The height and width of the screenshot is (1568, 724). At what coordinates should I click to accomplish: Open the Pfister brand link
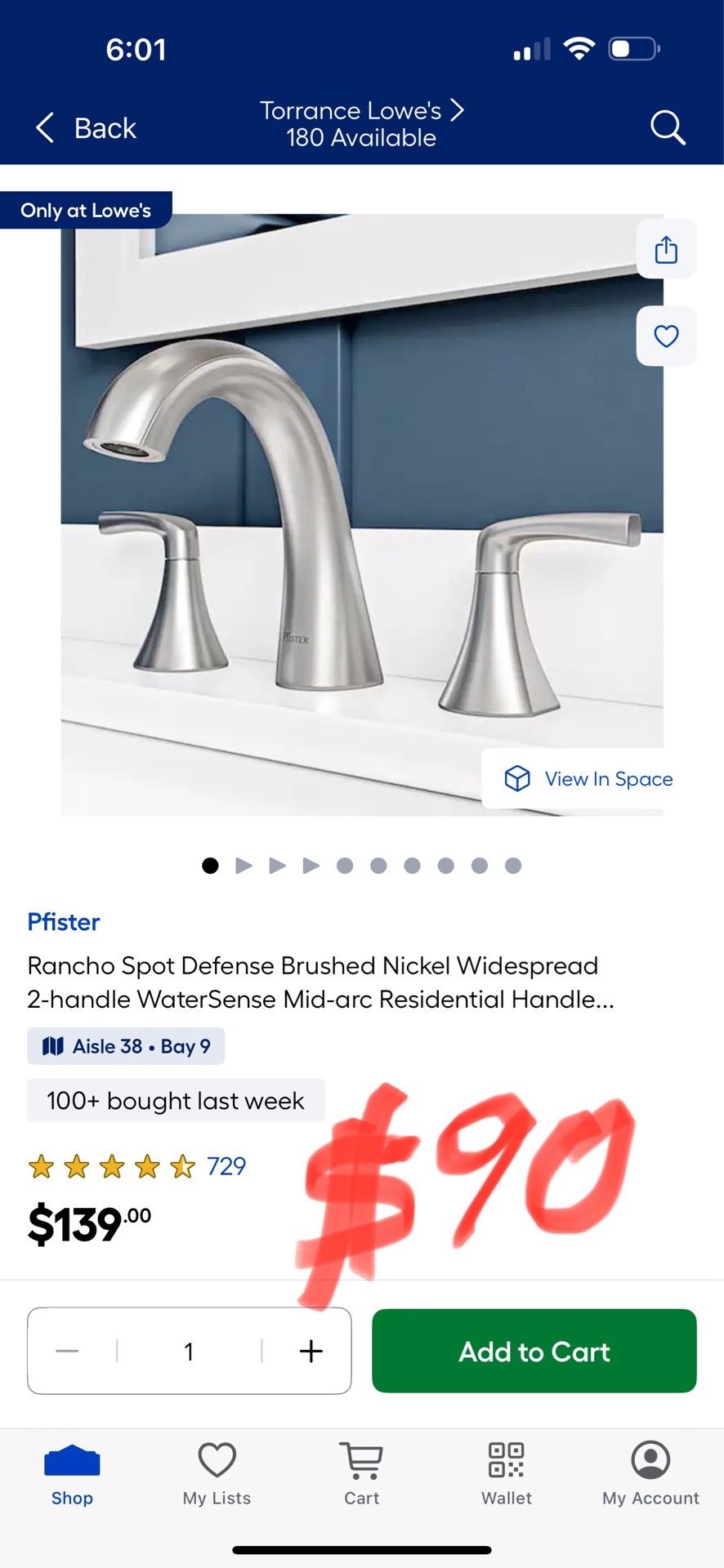click(64, 922)
